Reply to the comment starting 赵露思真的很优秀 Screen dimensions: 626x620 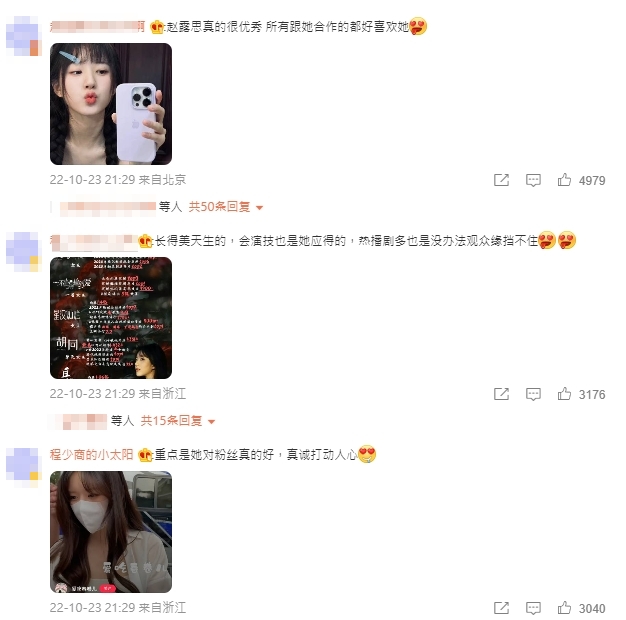pos(533,181)
